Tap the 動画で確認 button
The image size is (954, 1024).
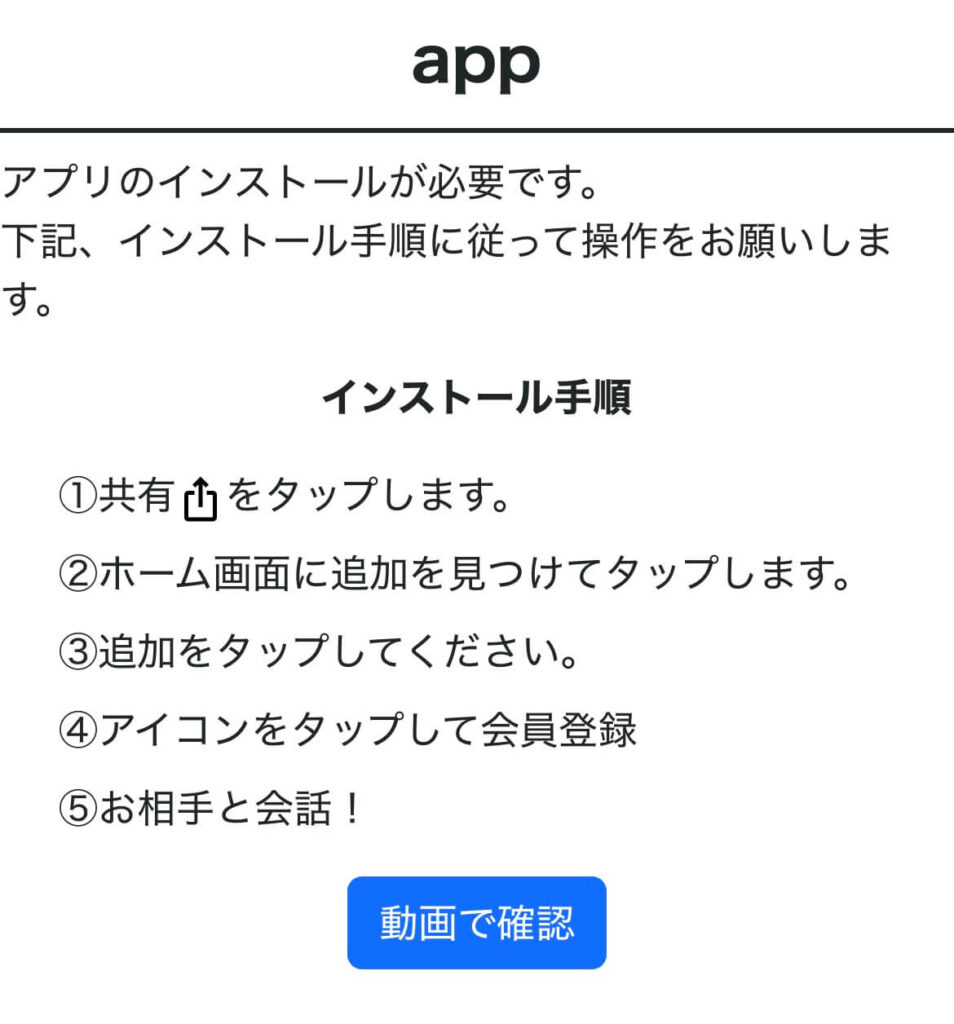click(476, 923)
